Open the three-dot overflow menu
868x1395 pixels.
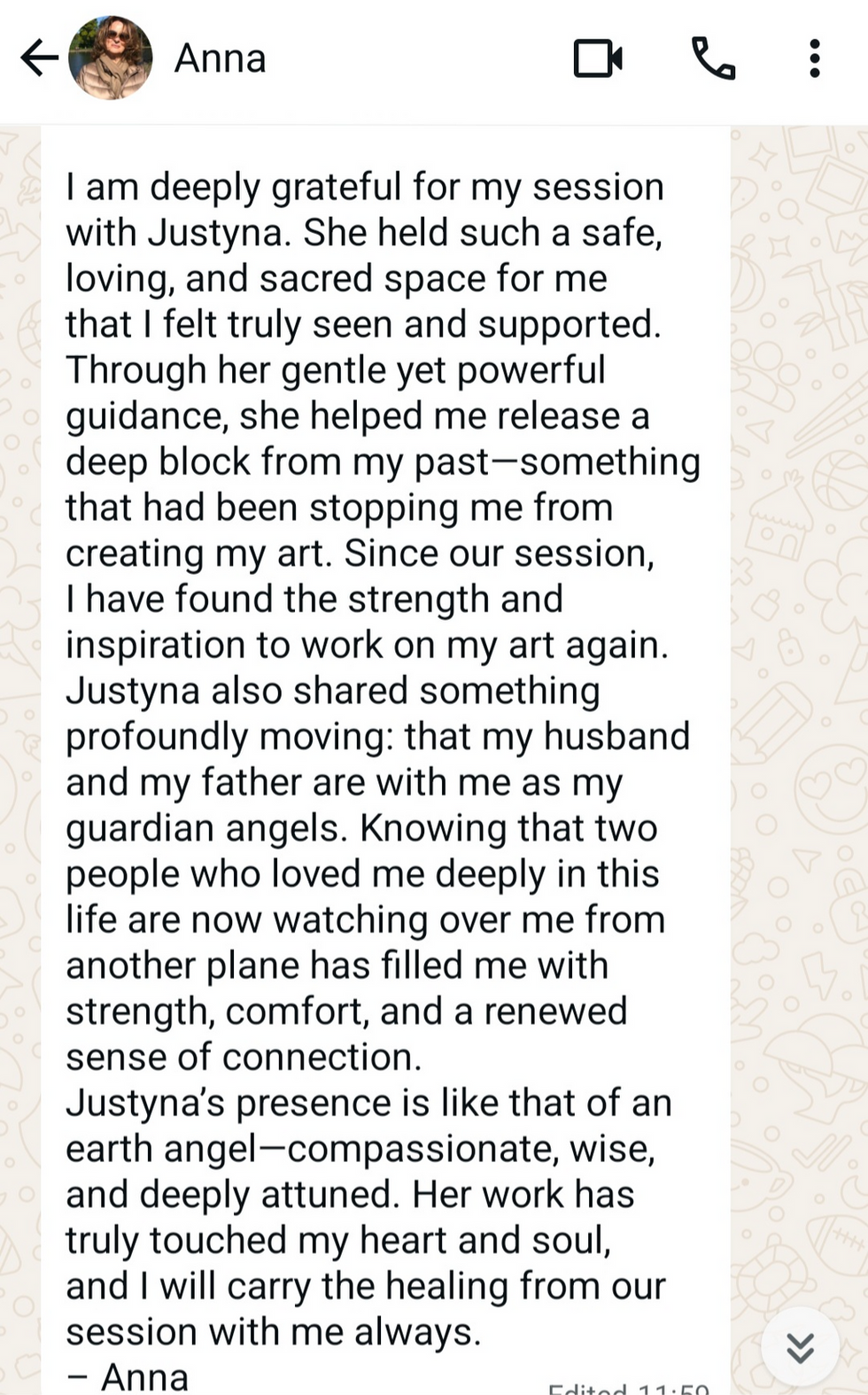point(815,59)
